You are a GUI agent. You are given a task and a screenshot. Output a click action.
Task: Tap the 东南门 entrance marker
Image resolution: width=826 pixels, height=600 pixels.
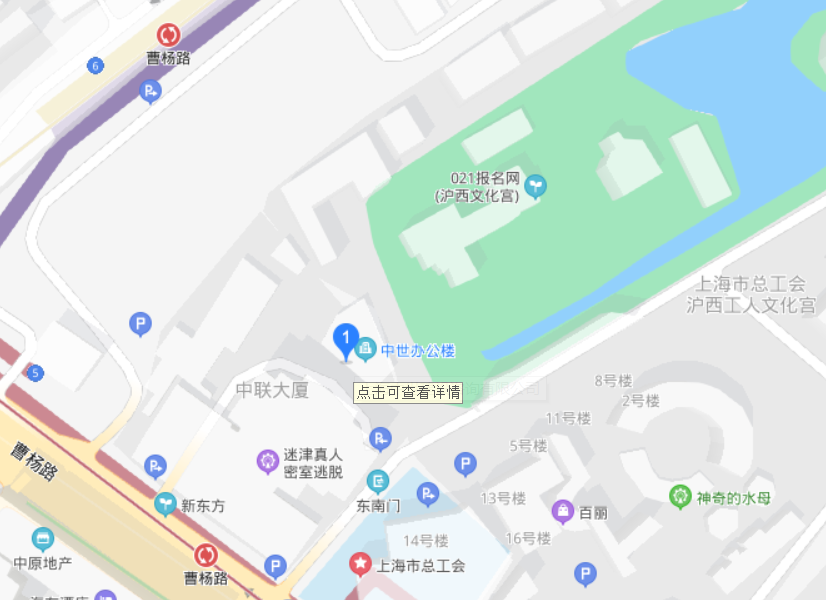378,482
